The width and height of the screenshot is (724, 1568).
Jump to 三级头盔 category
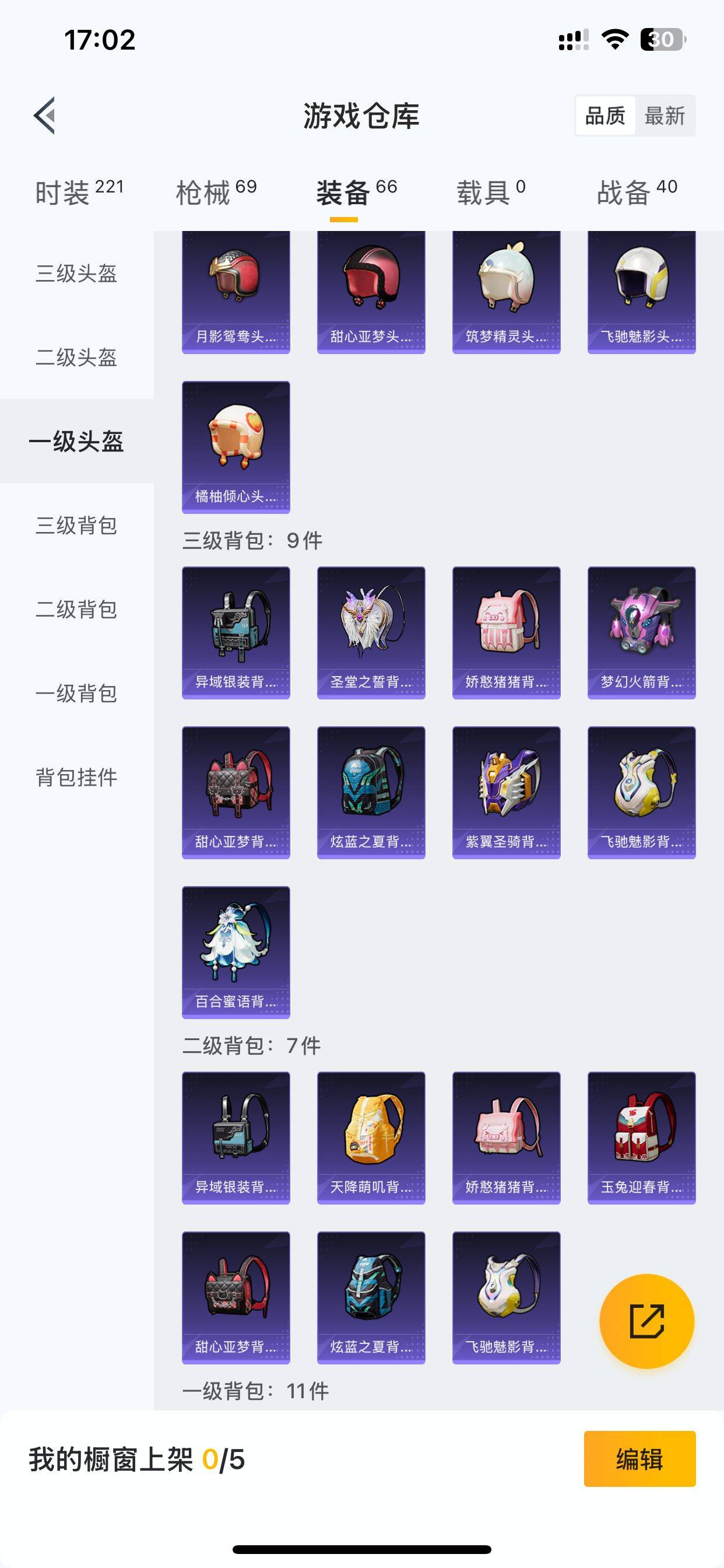(x=76, y=274)
